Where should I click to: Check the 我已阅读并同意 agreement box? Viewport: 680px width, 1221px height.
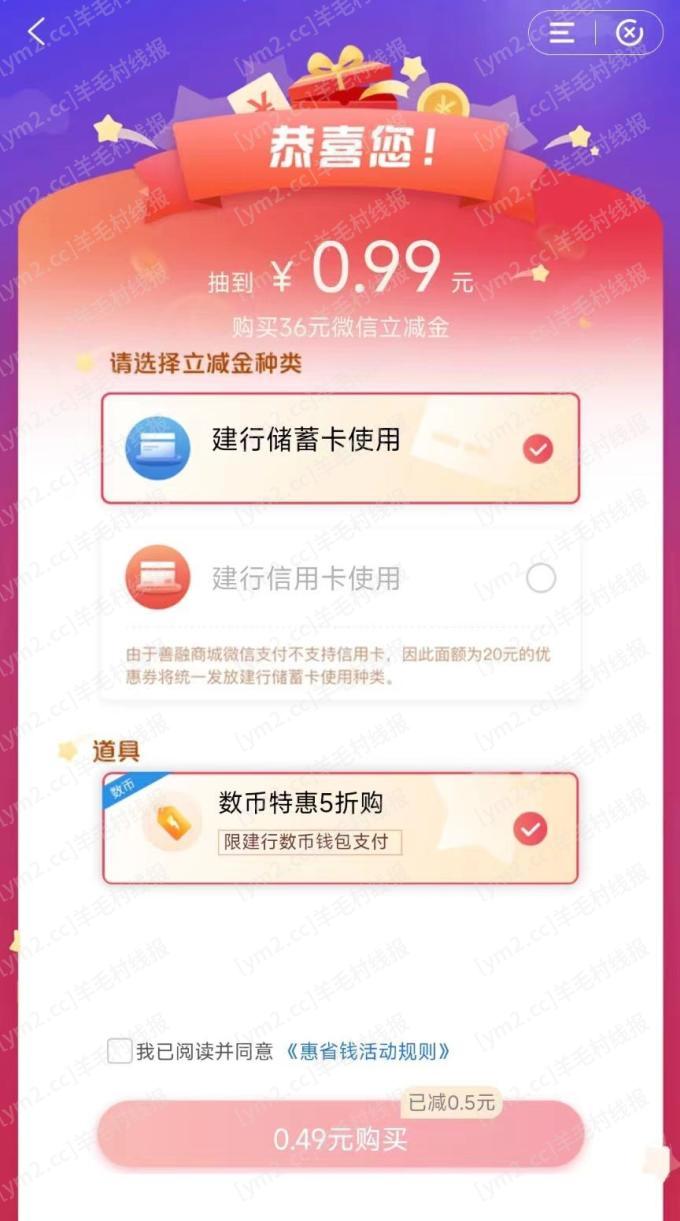[x=120, y=1051]
